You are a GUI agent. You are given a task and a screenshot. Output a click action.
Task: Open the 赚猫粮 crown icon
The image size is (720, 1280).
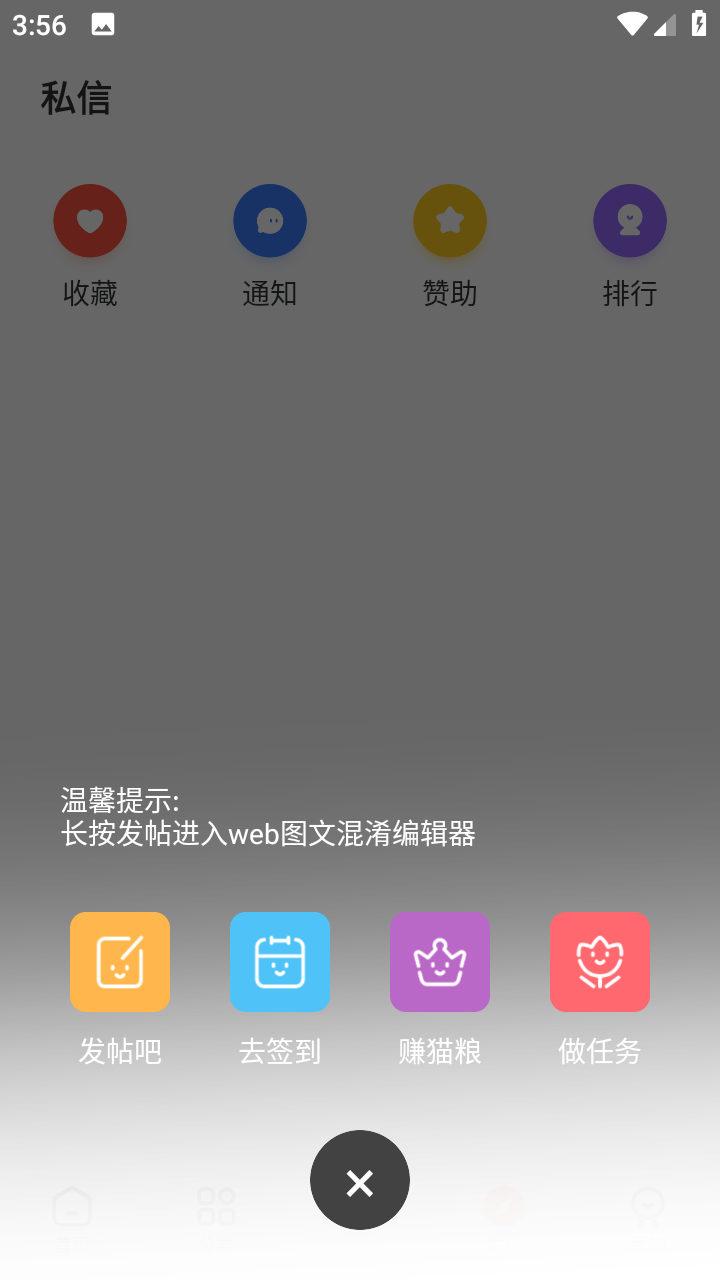(x=440, y=961)
